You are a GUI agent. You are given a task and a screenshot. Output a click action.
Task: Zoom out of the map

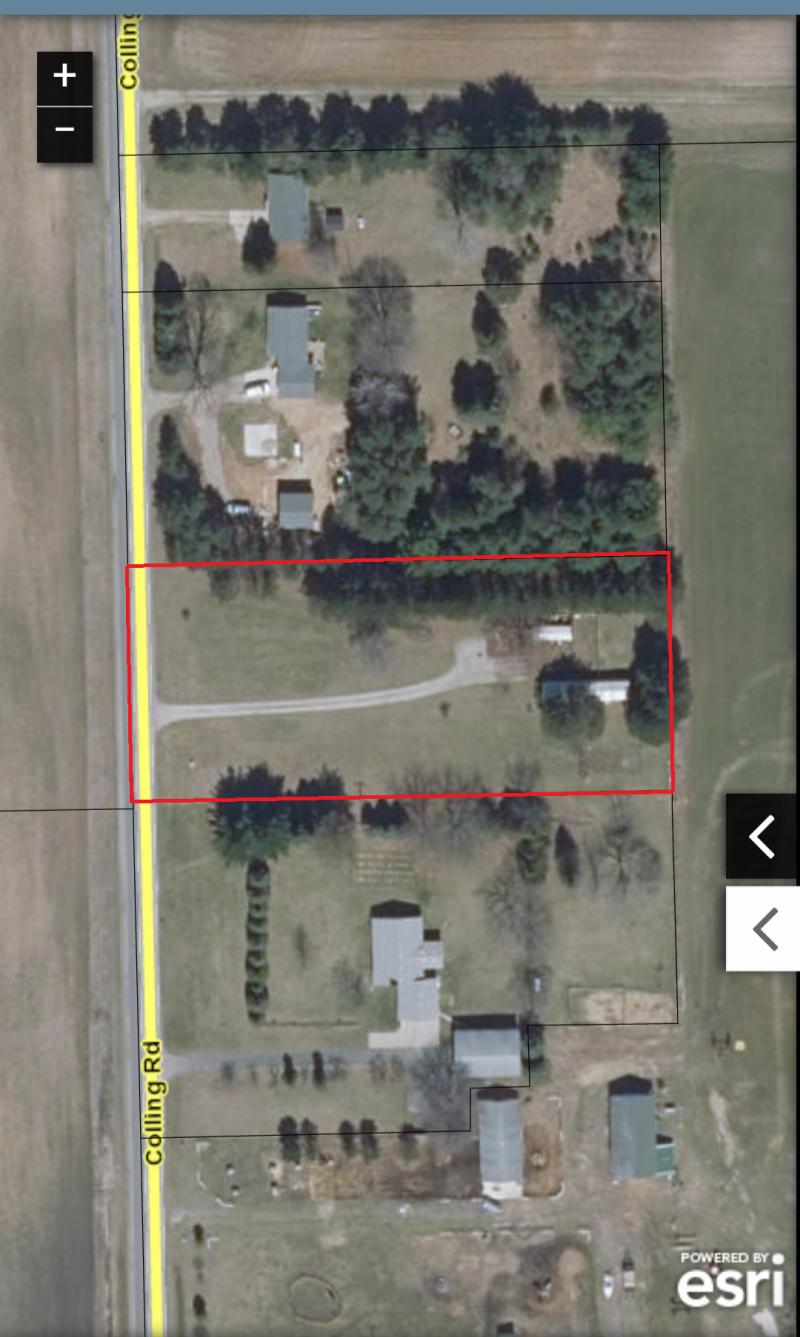point(65,132)
